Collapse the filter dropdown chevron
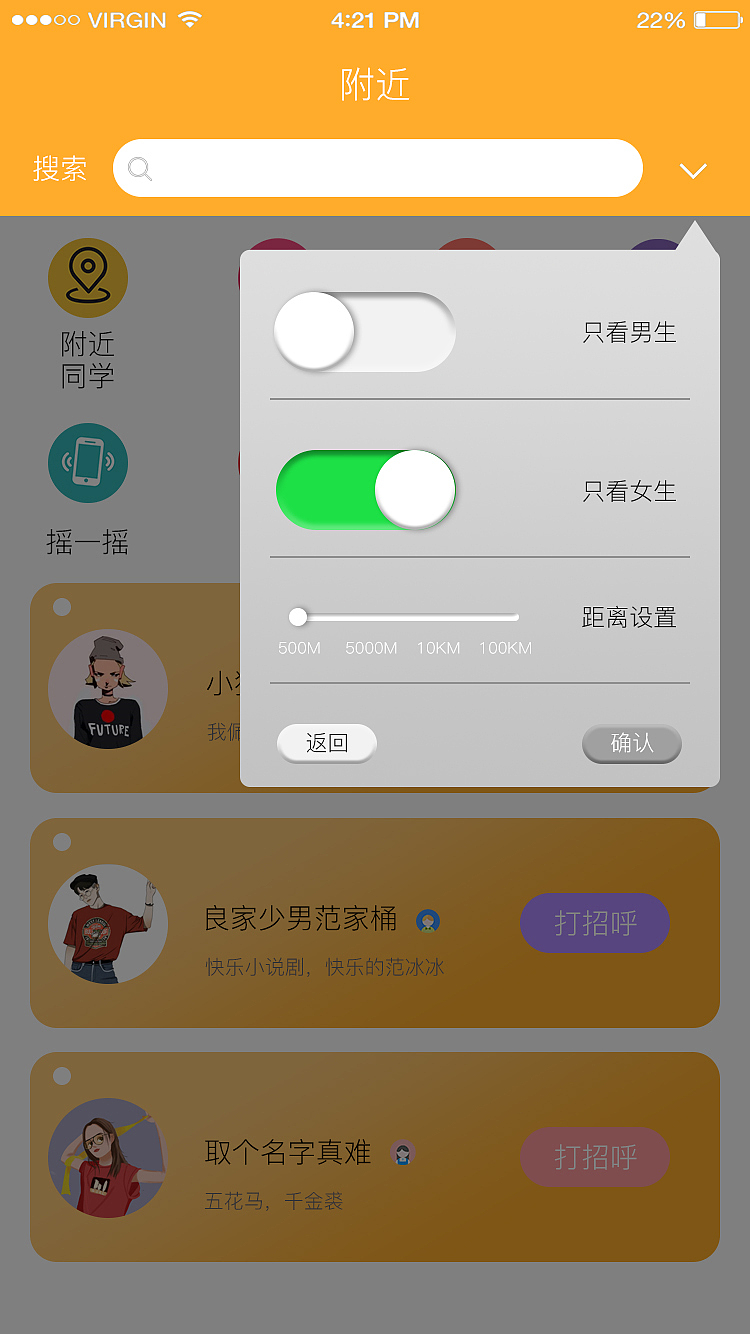 coord(693,171)
